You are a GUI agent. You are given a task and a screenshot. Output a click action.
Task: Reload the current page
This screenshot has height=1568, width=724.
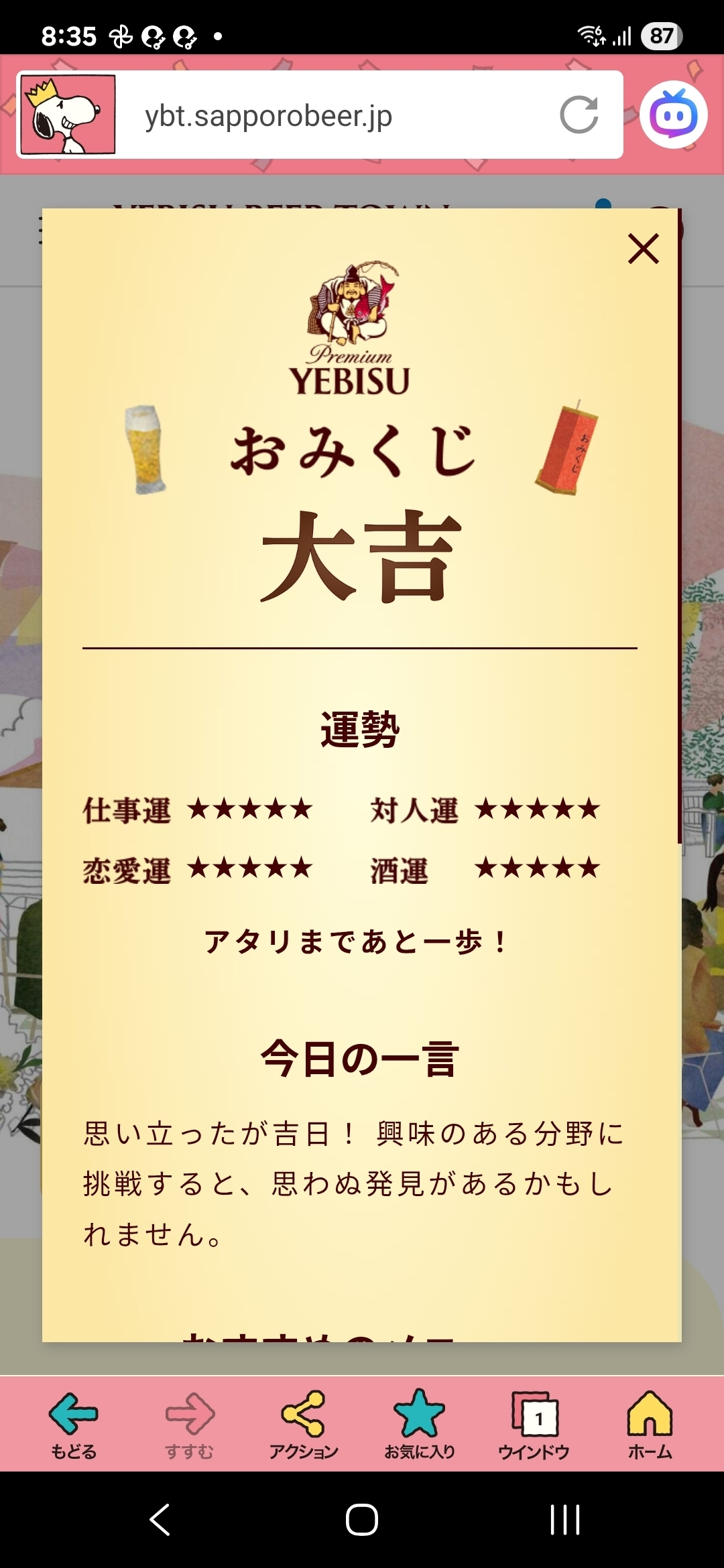tap(579, 115)
